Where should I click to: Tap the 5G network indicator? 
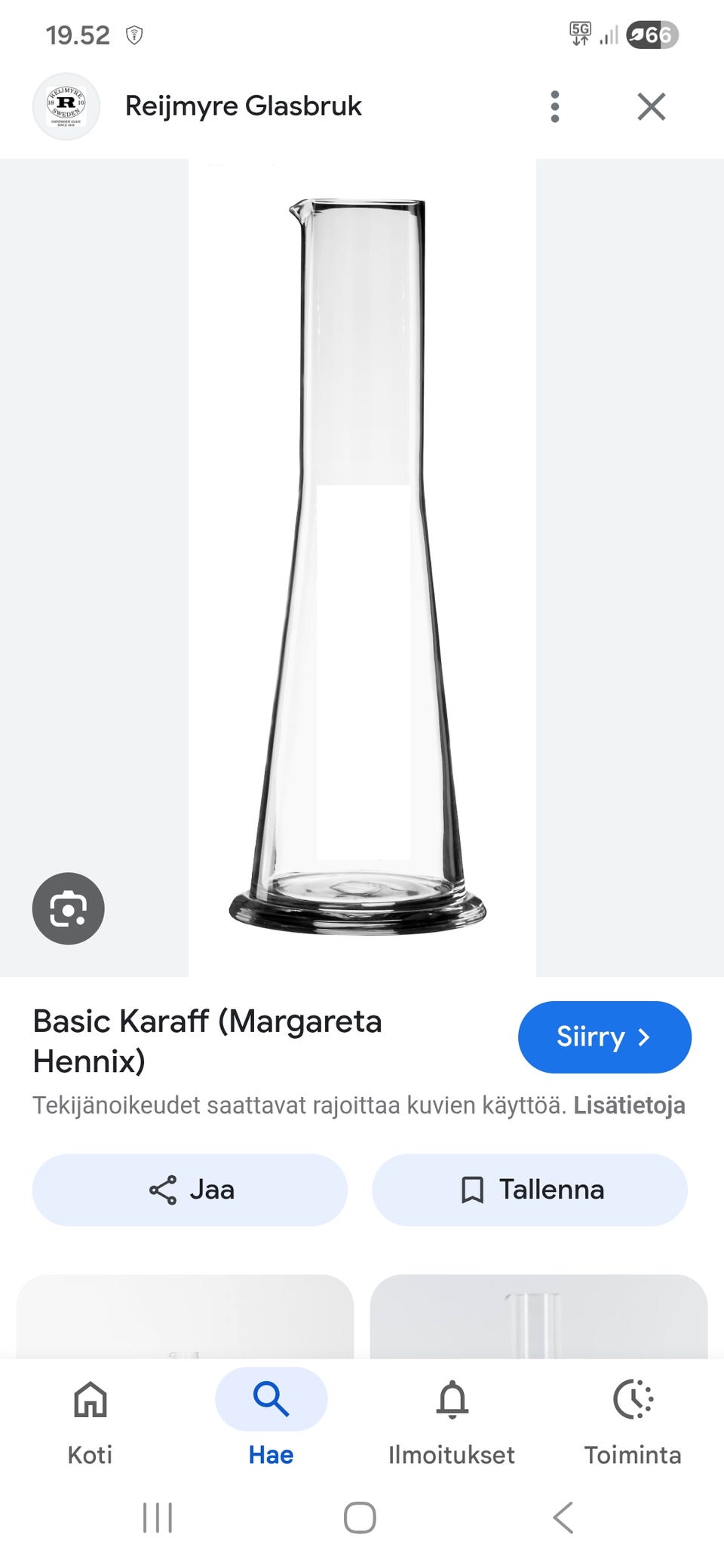(x=580, y=33)
